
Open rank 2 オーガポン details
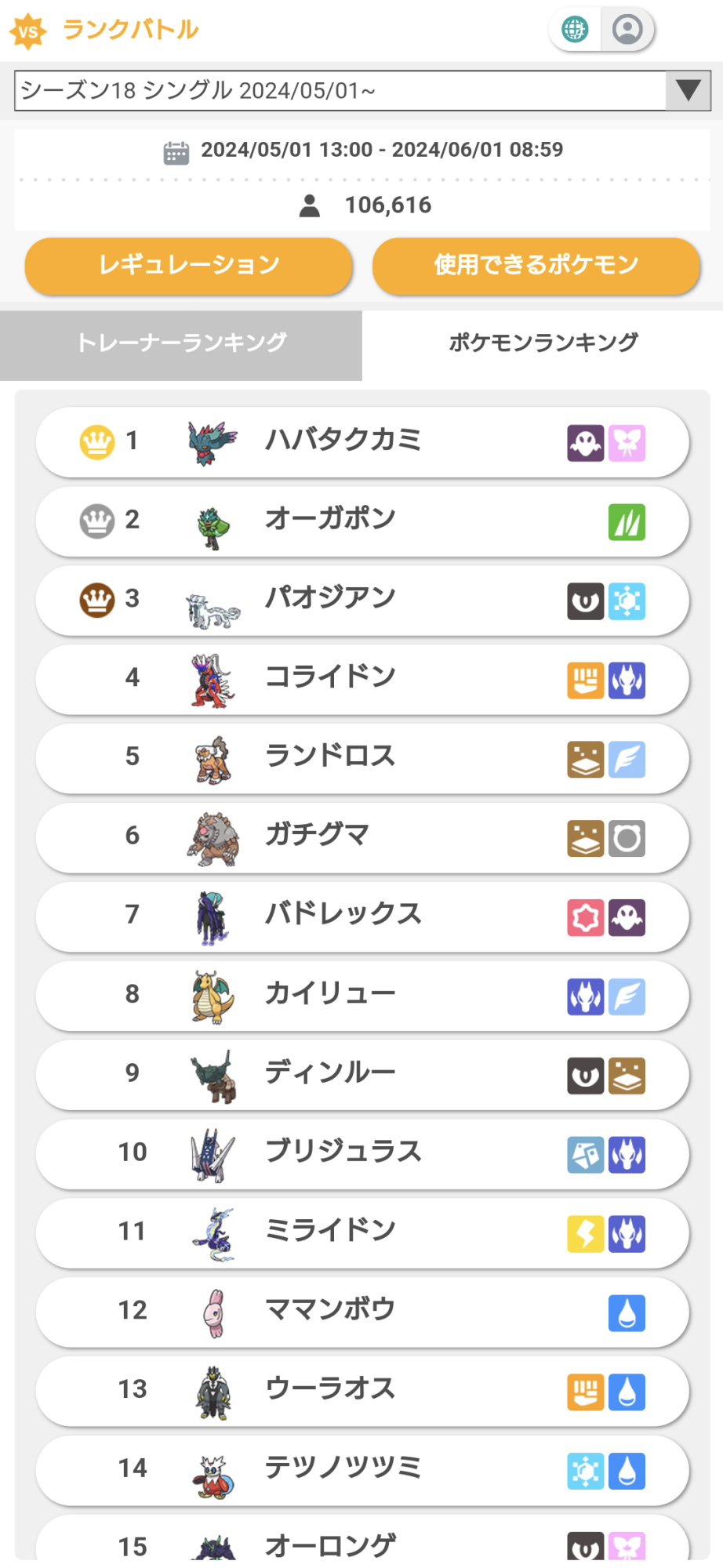(x=362, y=521)
